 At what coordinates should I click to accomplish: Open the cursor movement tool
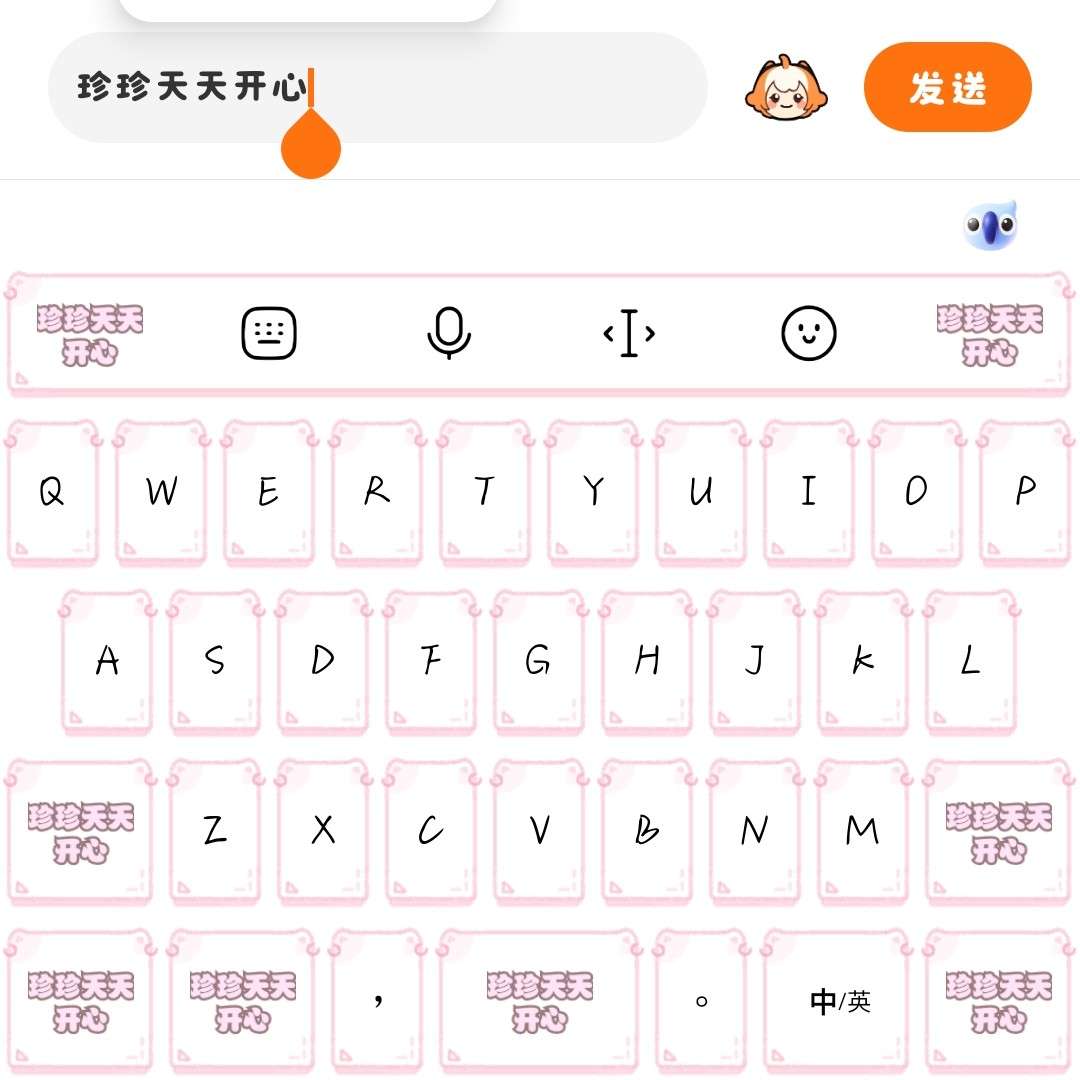click(x=629, y=333)
